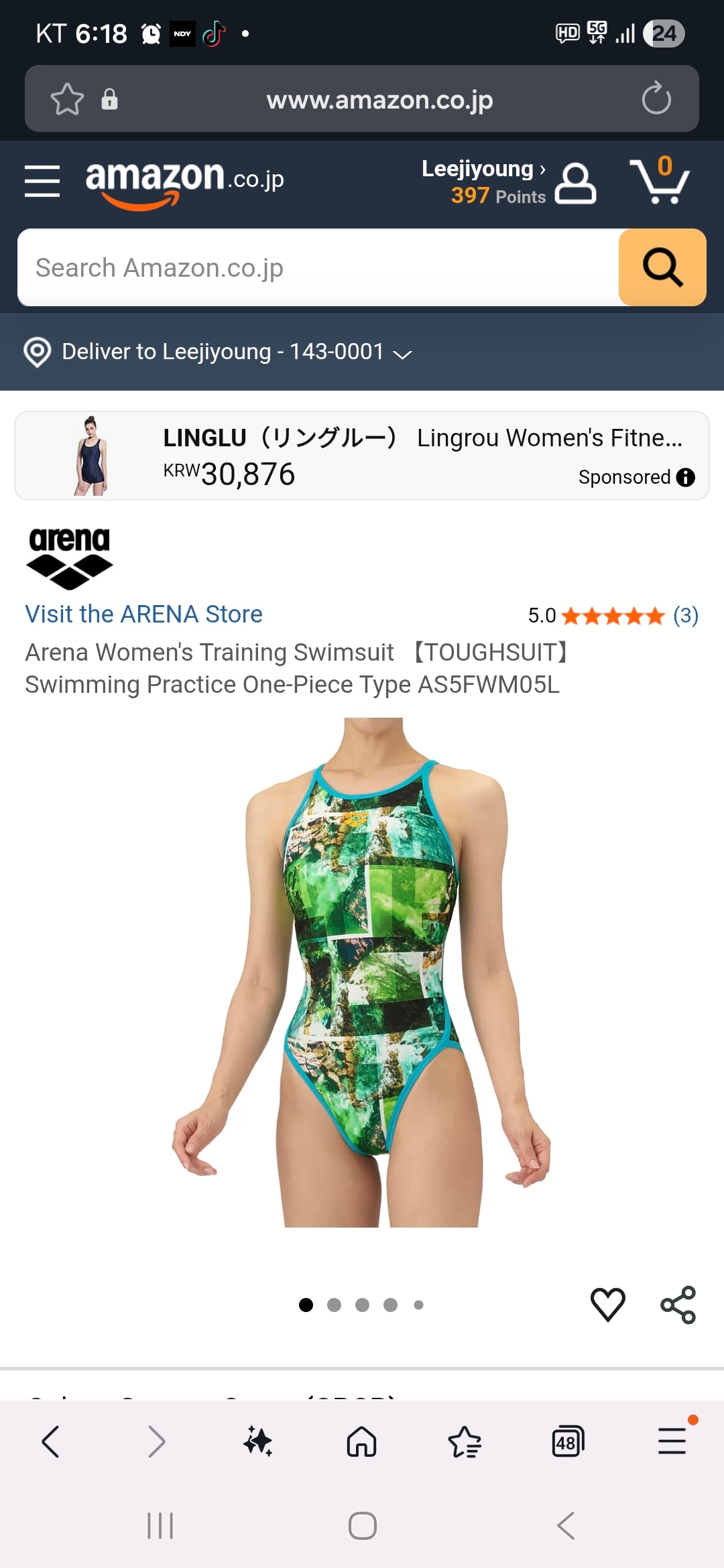Image resolution: width=724 pixels, height=1568 pixels.
Task: Open the Amazon hamburger menu
Action: 42,181
